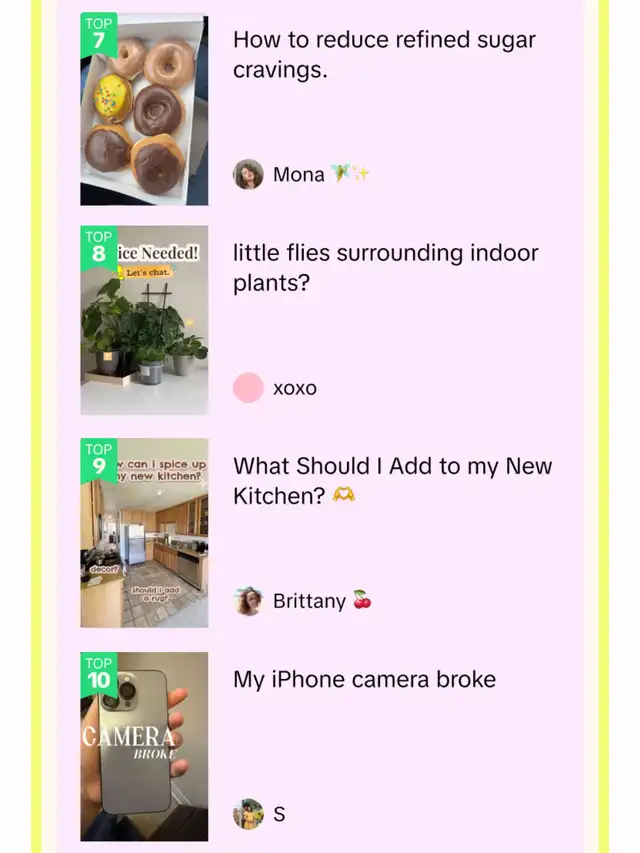Open the iPhone camera broke post
The height and width of the screenshot is (853, 640).
(x=364, y=680)
